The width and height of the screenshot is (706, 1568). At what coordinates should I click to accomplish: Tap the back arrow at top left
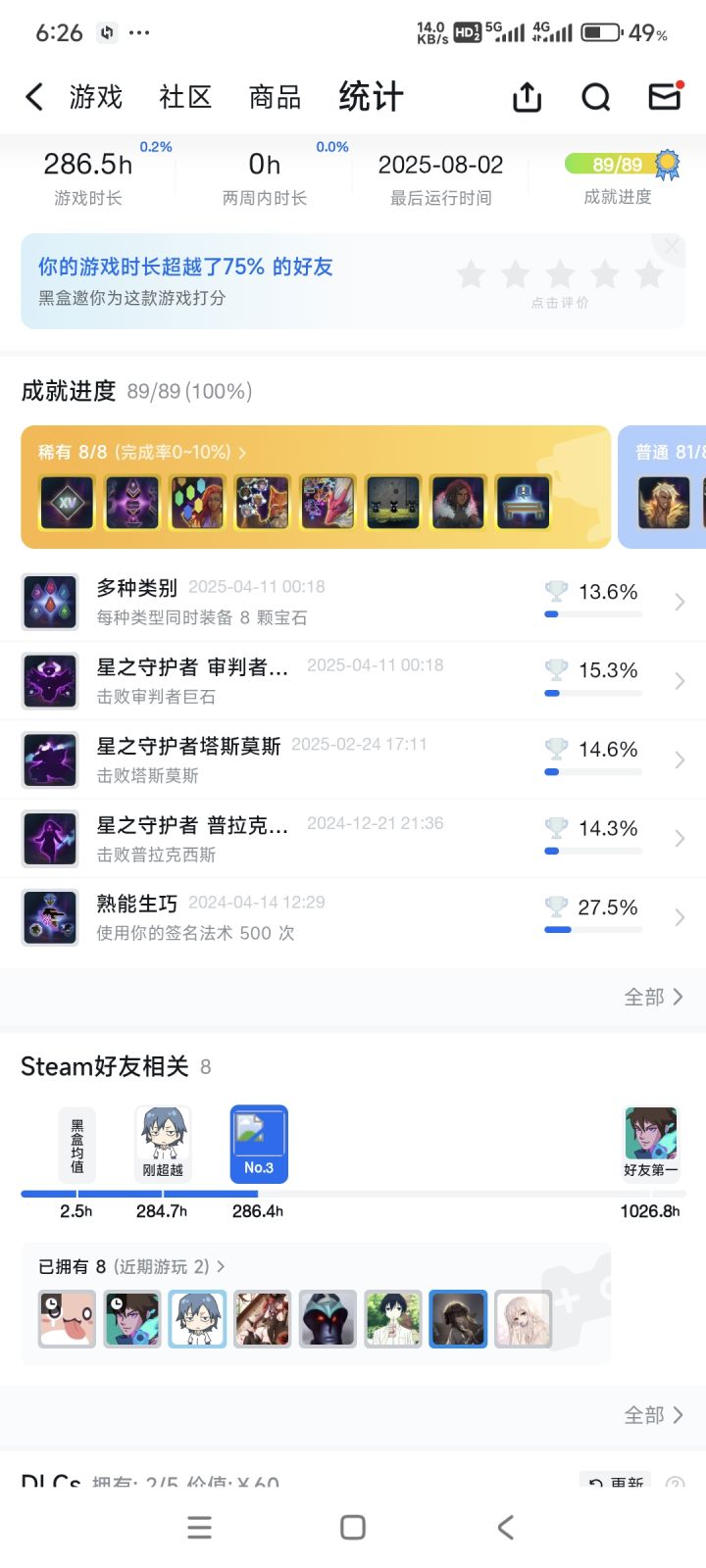(x=35, y=96)
